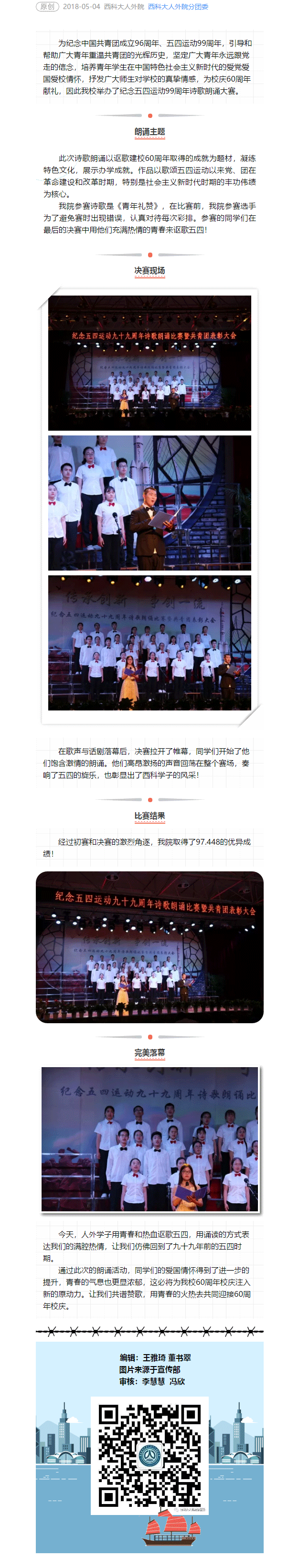Screen dimensions: 299x1568
Task: Enlarge the rounded-corner competition result photo
Action: (149, 946)
